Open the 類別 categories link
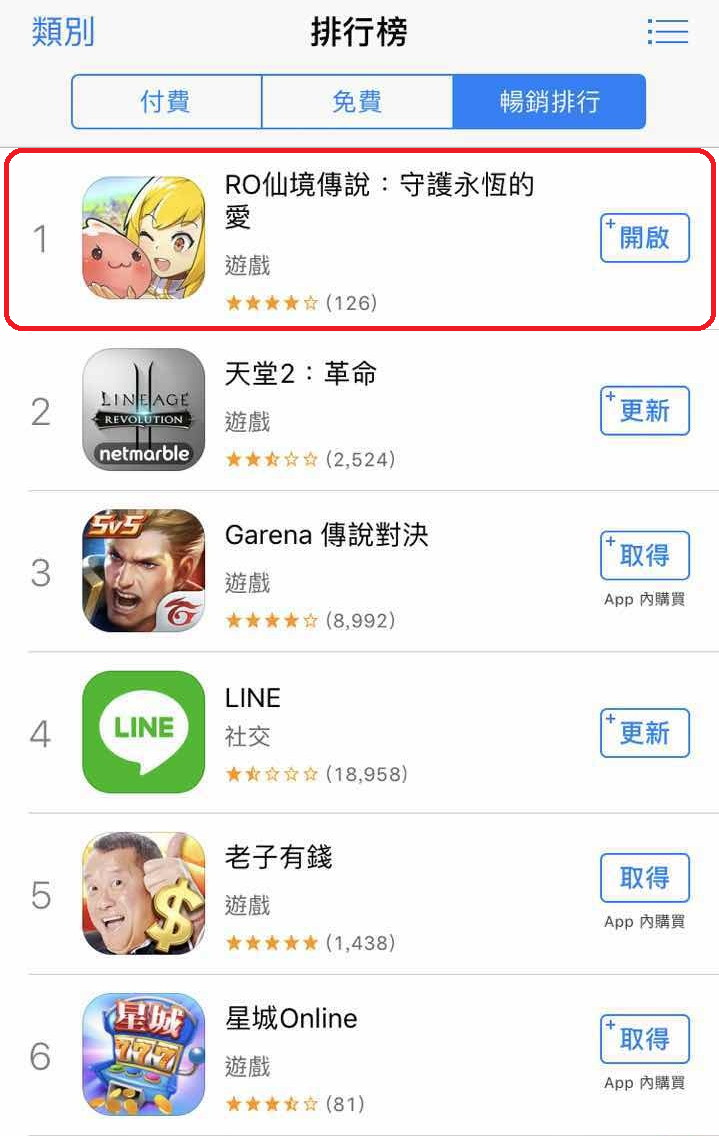Screen dimensions: 719x1136 pyautogui.click(x=63, y=32)
